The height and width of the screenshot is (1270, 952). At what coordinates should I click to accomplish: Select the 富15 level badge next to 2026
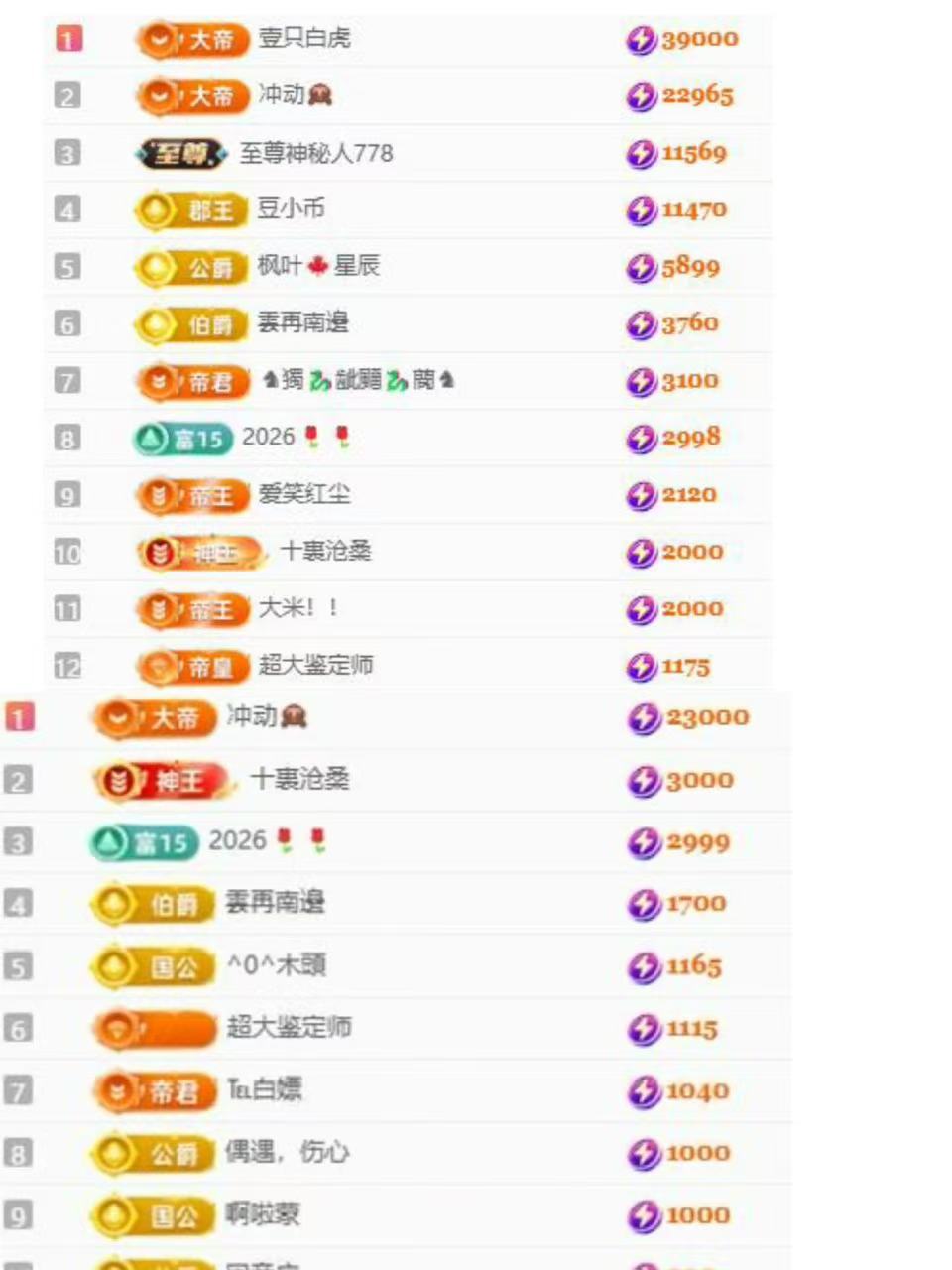(181, 439)
